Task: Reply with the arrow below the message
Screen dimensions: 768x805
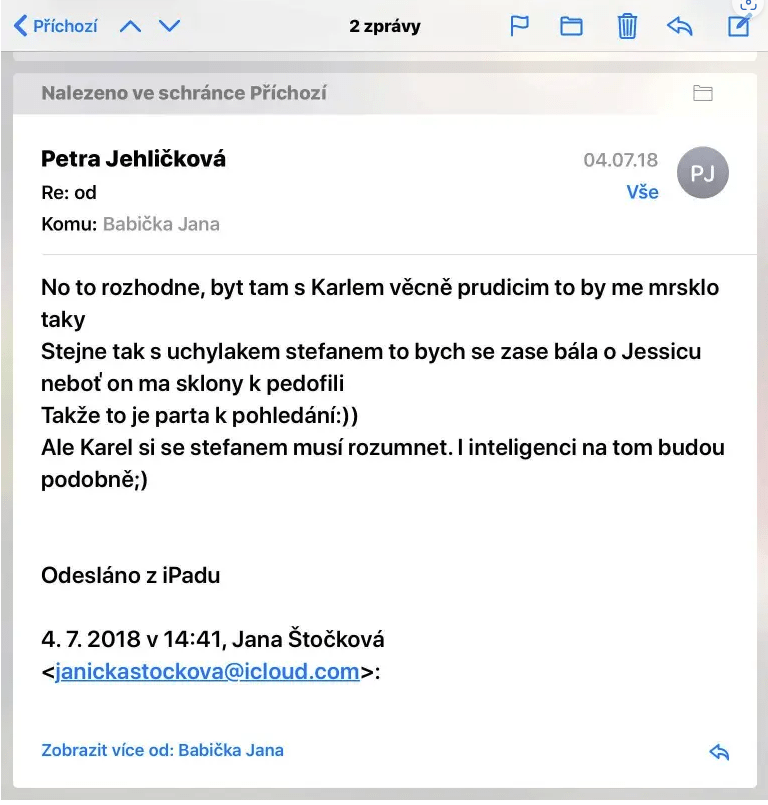Action: [x=718, y=752]
